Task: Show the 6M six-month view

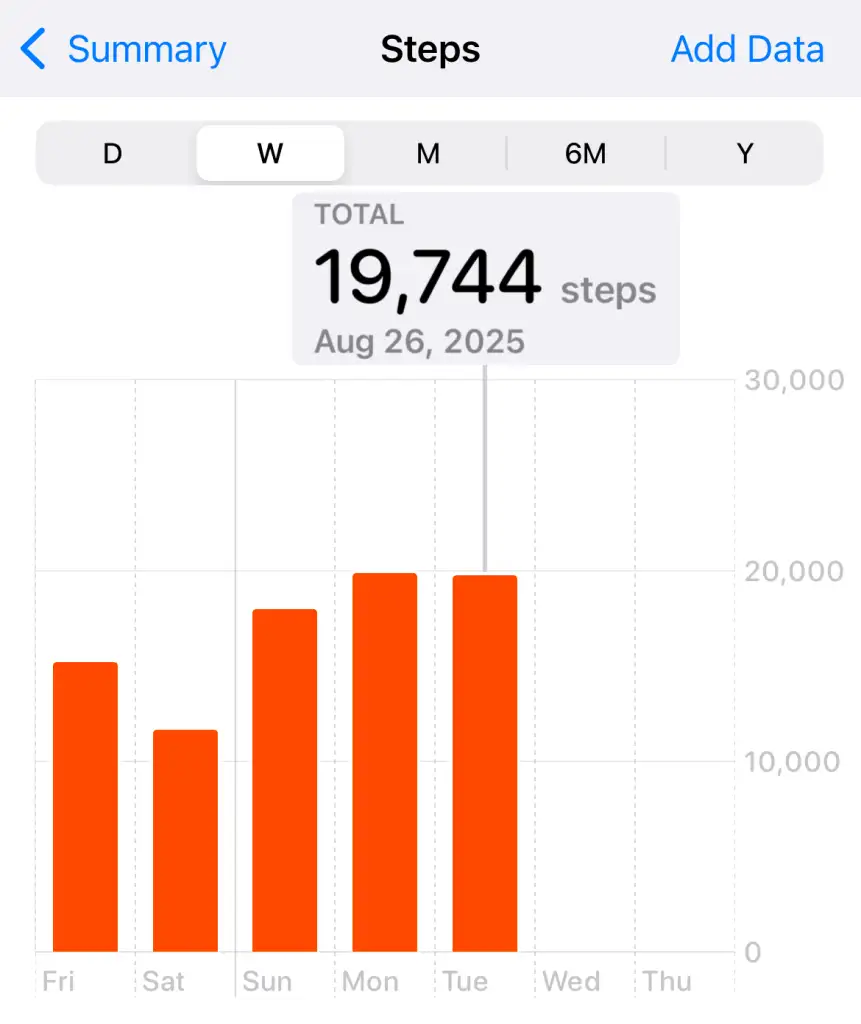Action: click(586, 153)
